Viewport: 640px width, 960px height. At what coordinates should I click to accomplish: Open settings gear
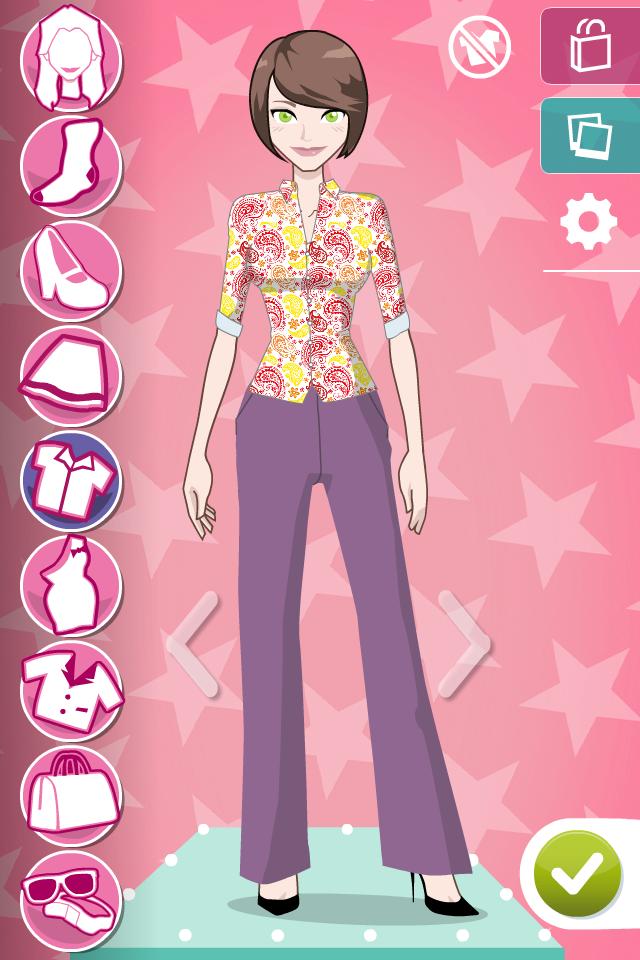pyautogui.click(x=591, y=222)
